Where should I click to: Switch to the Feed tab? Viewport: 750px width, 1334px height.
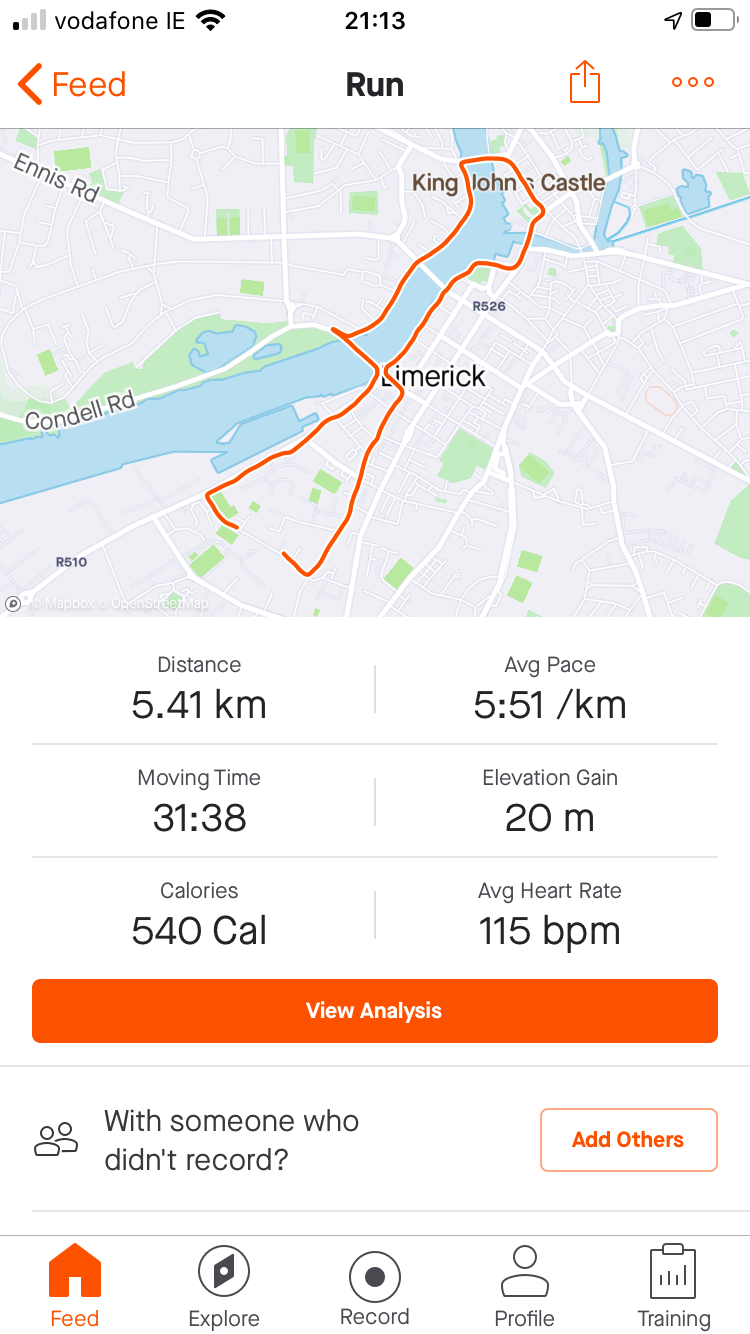point(75,1286)
